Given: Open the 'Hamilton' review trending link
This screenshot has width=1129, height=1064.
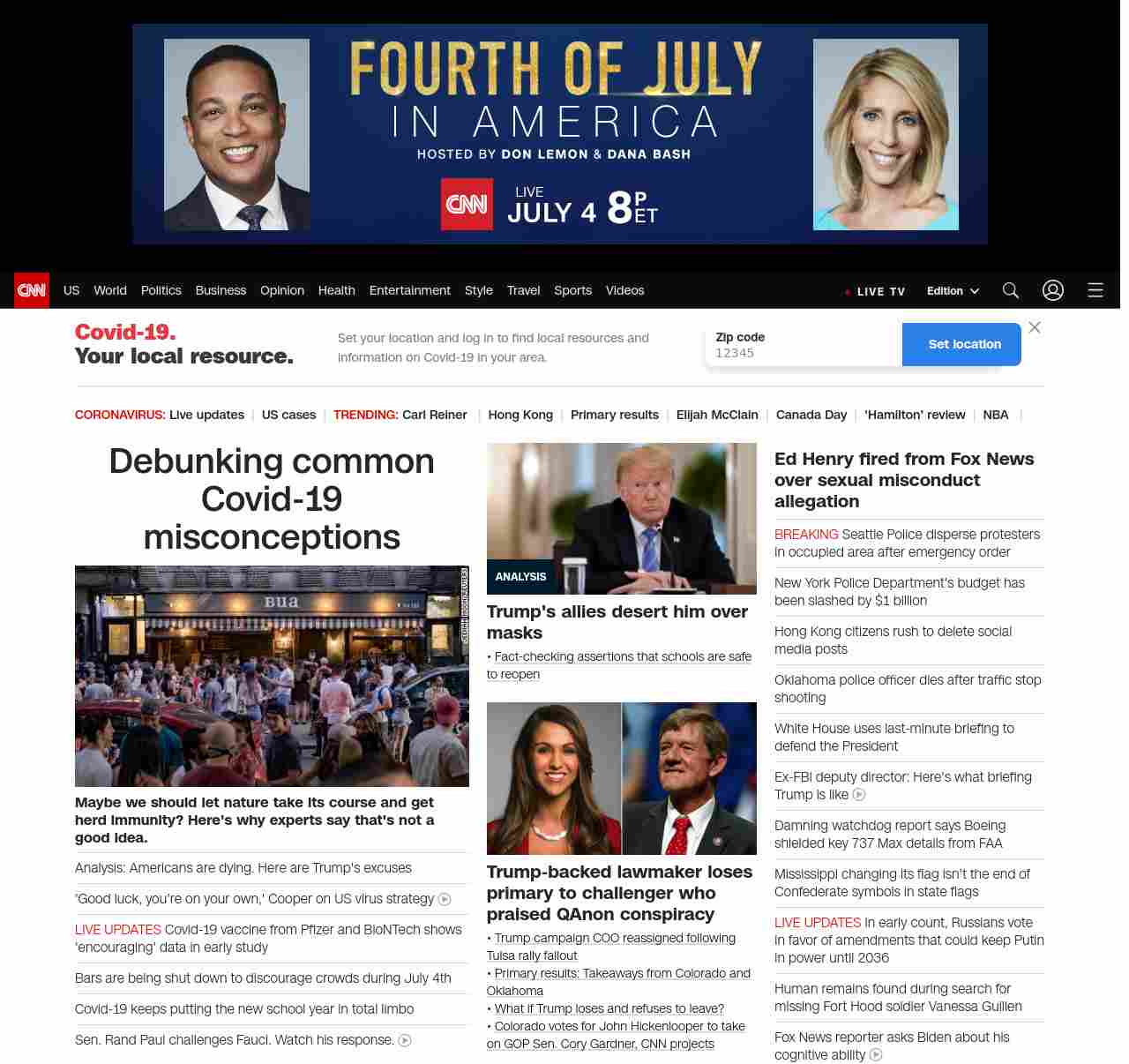Looking at the screenshot, I should 915,415.
